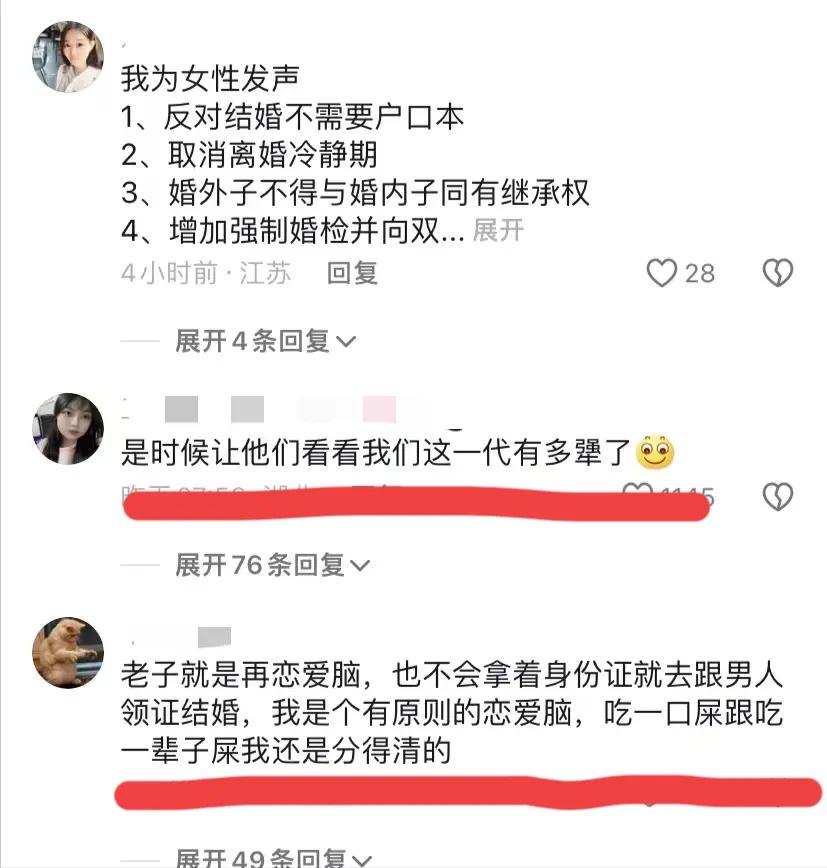Expand the 49 replies (展开49条回复)
The height and width of the screenshot is (868, 827).
tap(271, 857)
